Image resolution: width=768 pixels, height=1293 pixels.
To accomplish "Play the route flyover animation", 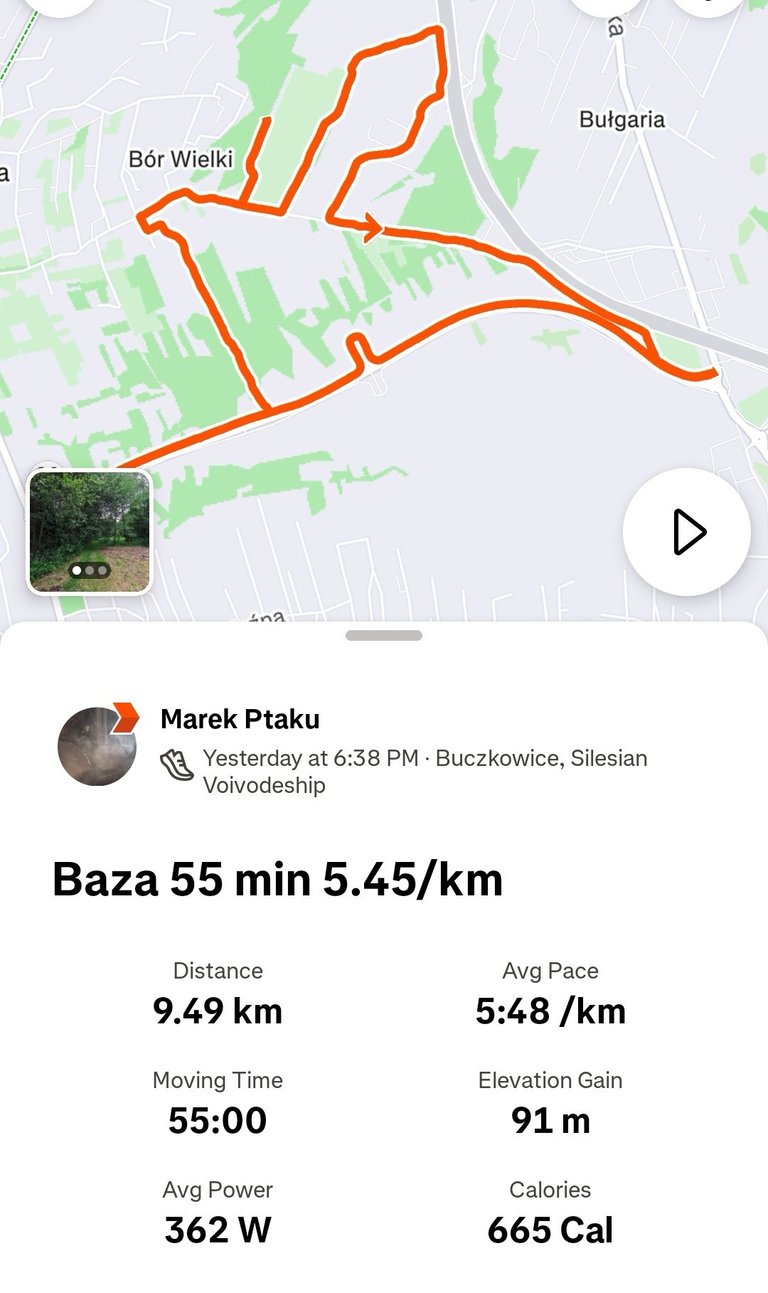I will pyautogui.click(x=686, y=531).
